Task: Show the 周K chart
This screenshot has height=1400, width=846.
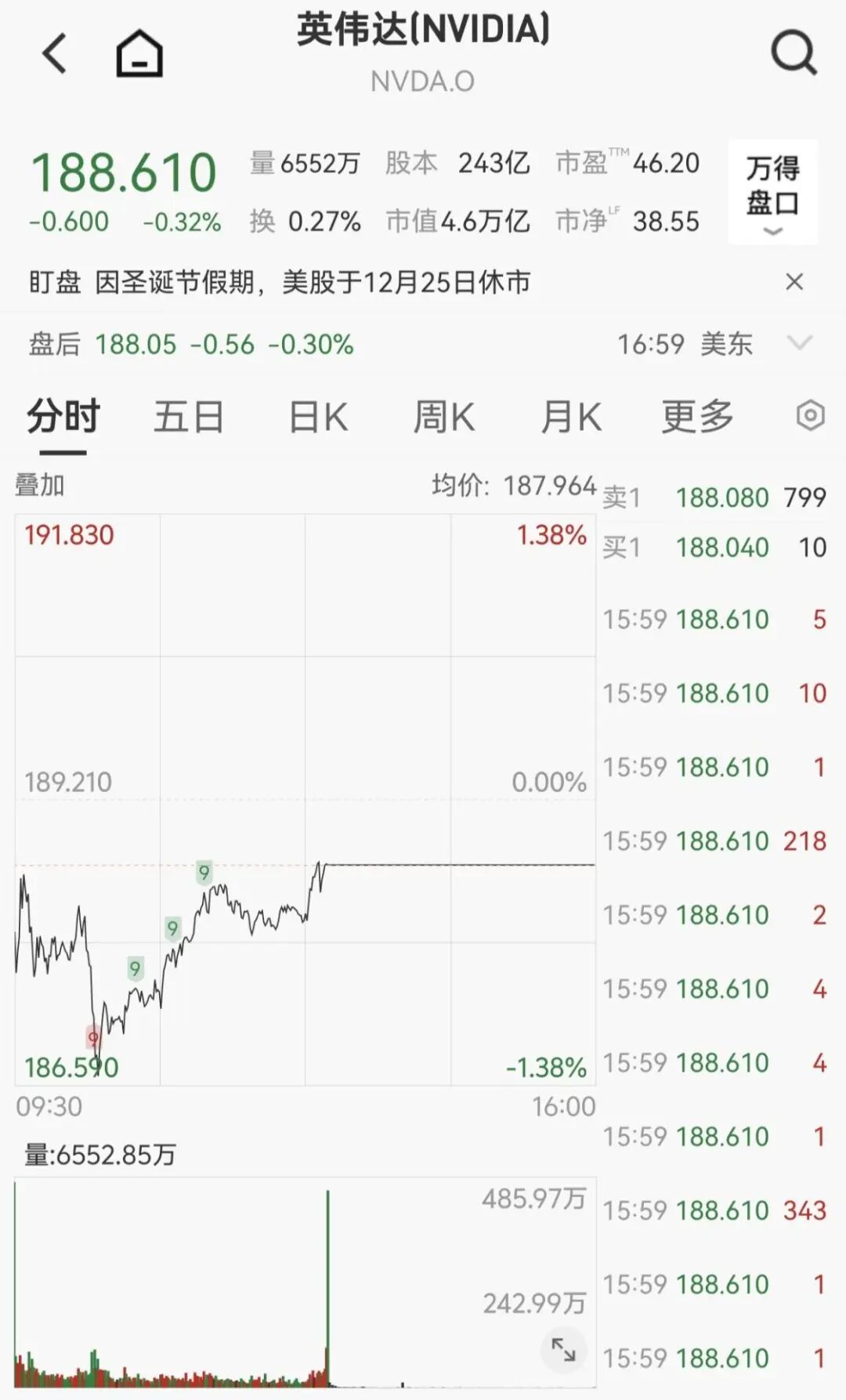Action: pyautogui.click(x=444, y=416)
